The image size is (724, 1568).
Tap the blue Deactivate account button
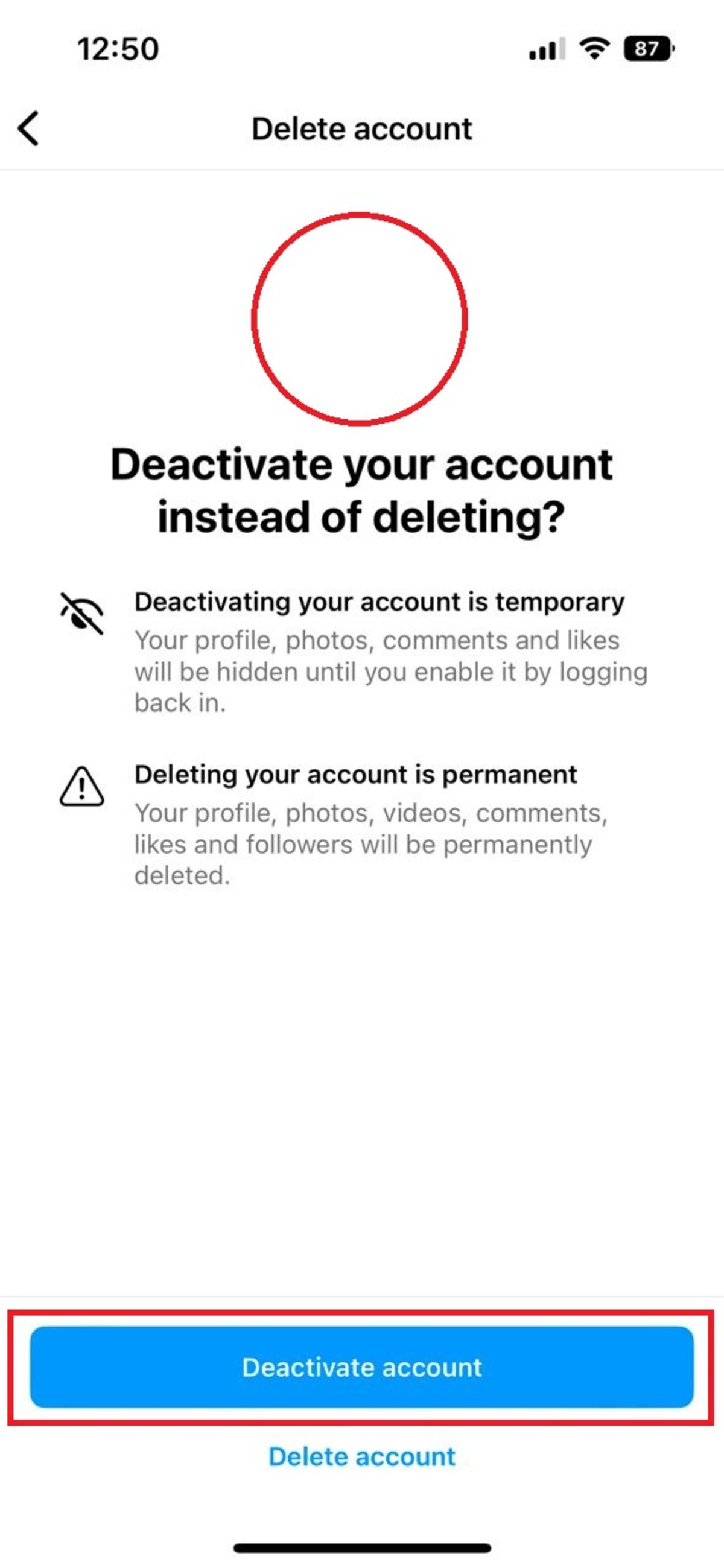click(x=361, y=1366)
